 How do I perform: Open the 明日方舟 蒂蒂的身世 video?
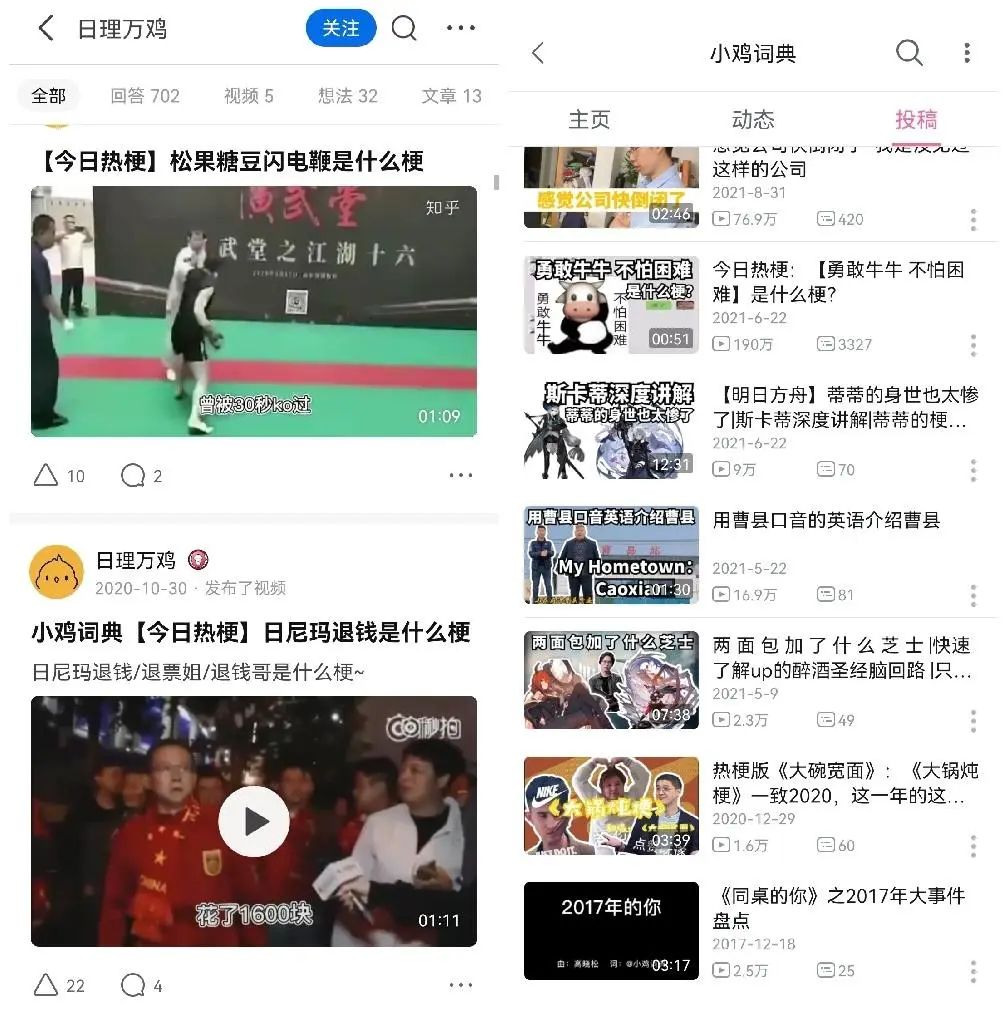[611, 429]
